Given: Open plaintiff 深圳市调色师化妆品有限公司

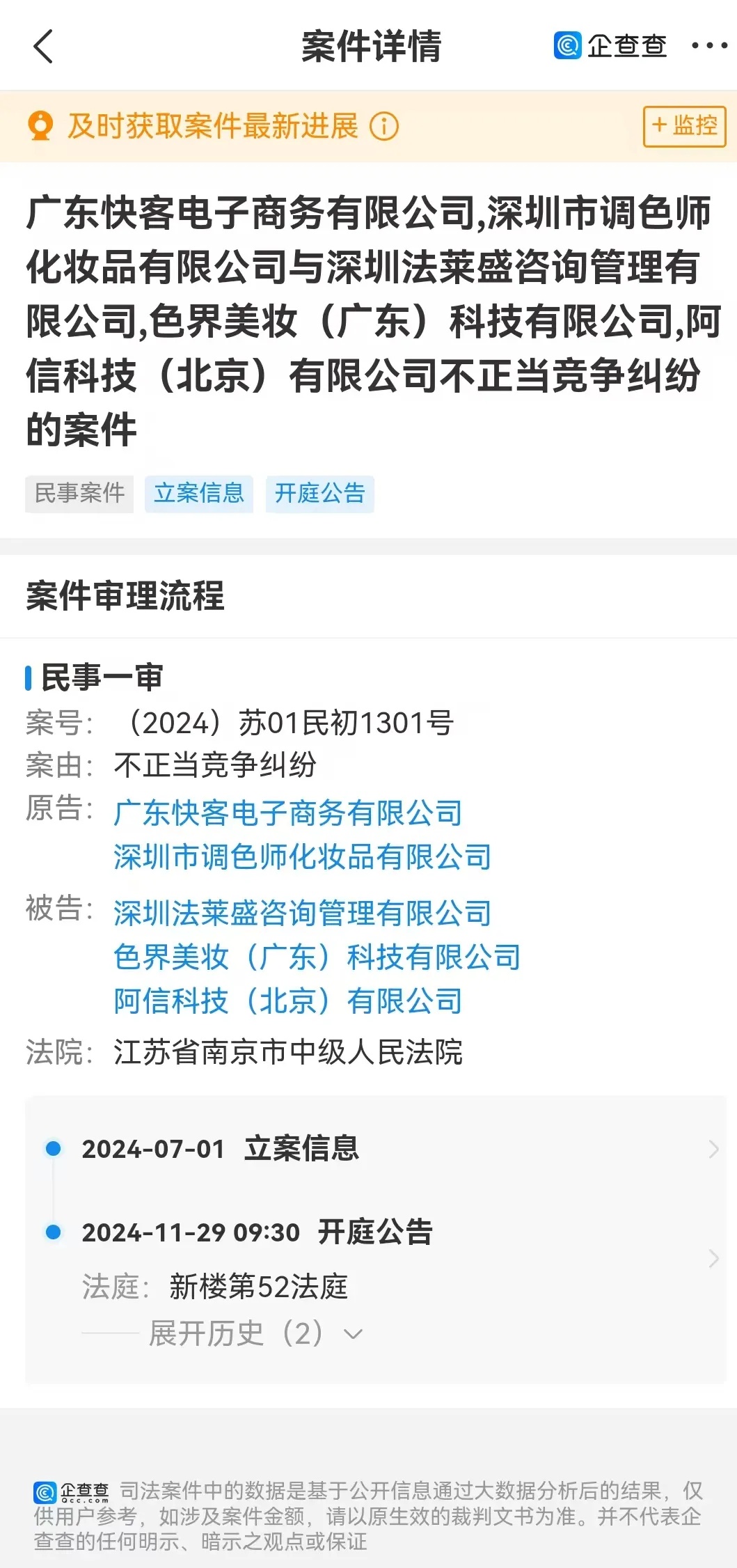Looking at the screenshot, I should (x=303, y=856).
